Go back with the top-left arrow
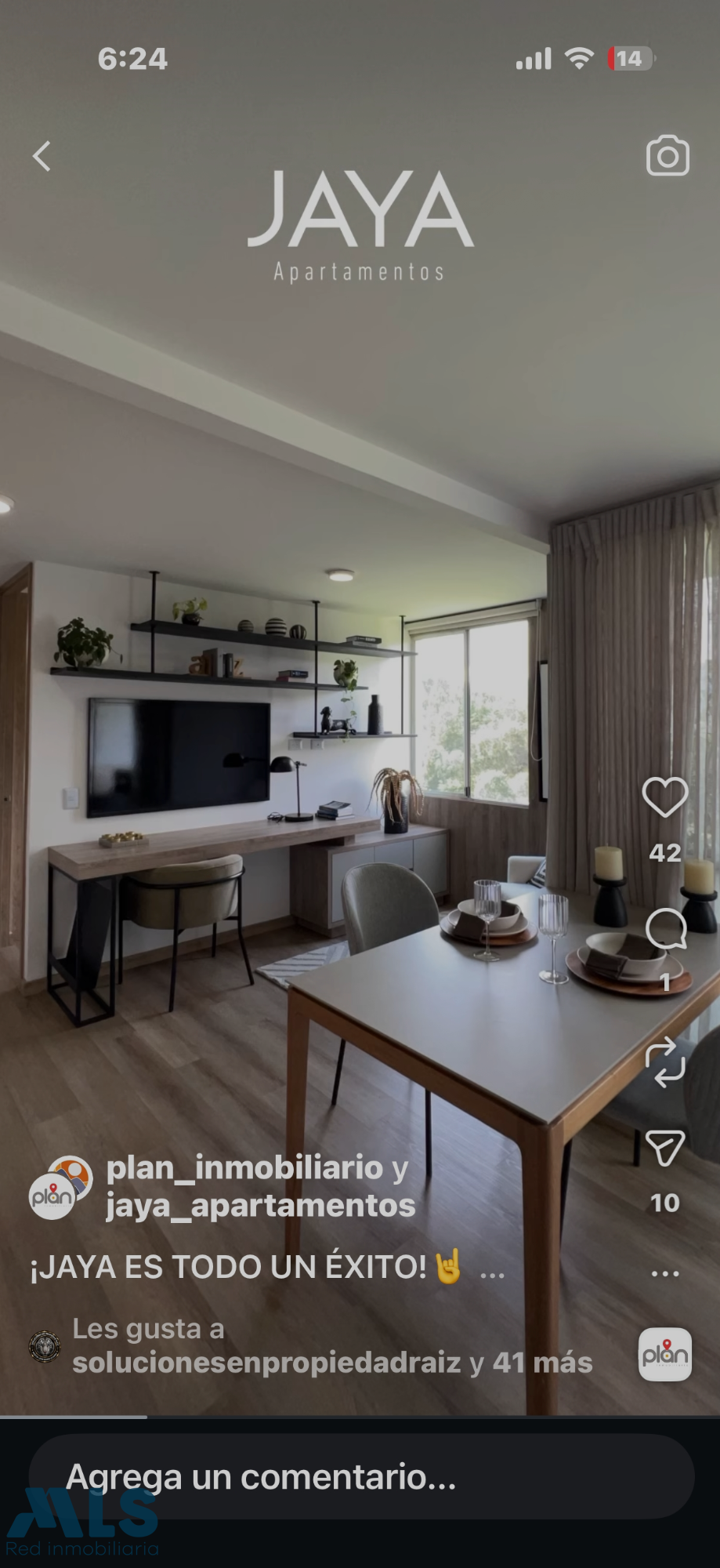This screenshot has width=720, height=1568. [x=42, y=156]
